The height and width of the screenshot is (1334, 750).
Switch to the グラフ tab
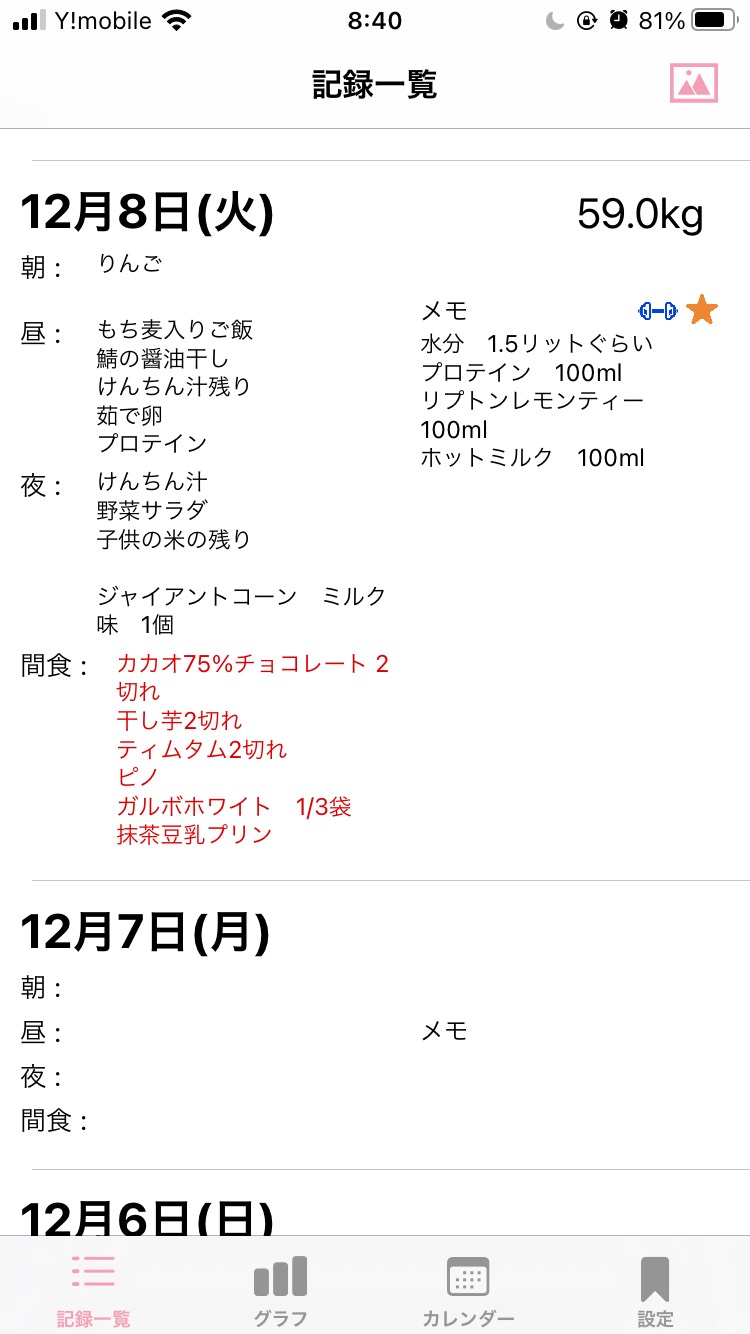(280, 1290)
